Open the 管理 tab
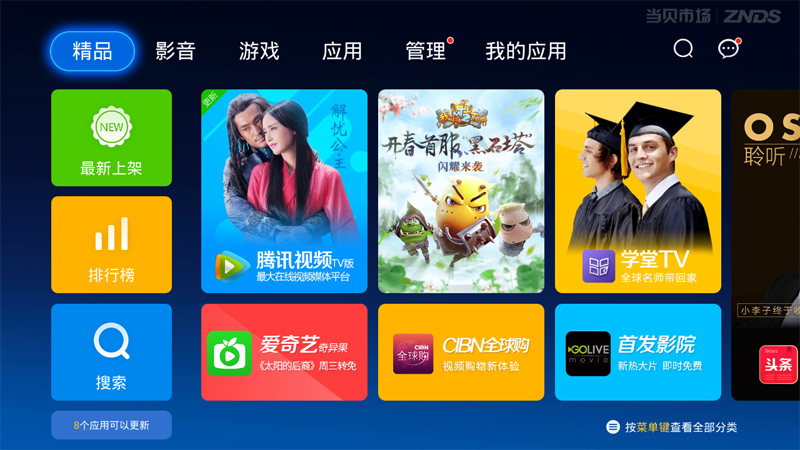The width and height of the screenshot is (800, 450). (x=426, y=51)
